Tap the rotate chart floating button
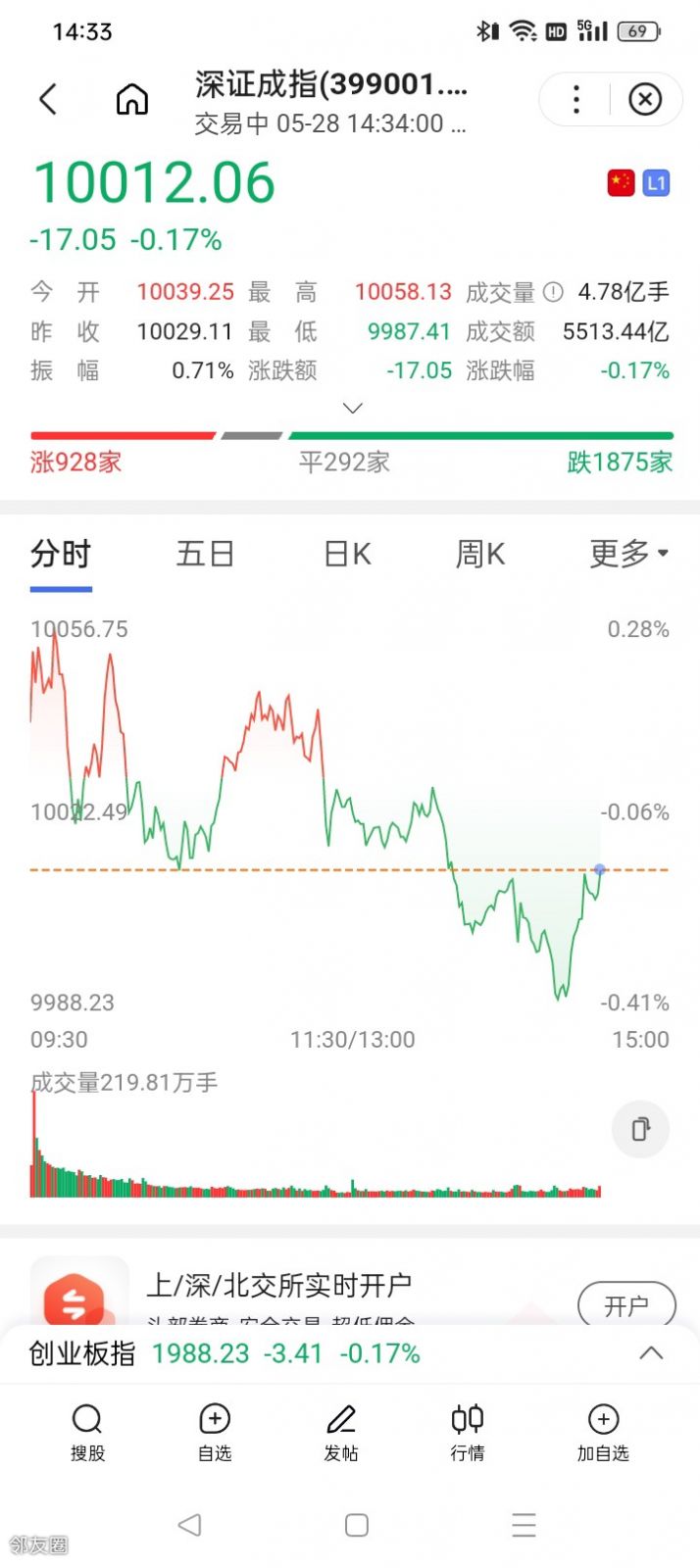This screenshot has height=1568, width=700. pos(640,1129)
